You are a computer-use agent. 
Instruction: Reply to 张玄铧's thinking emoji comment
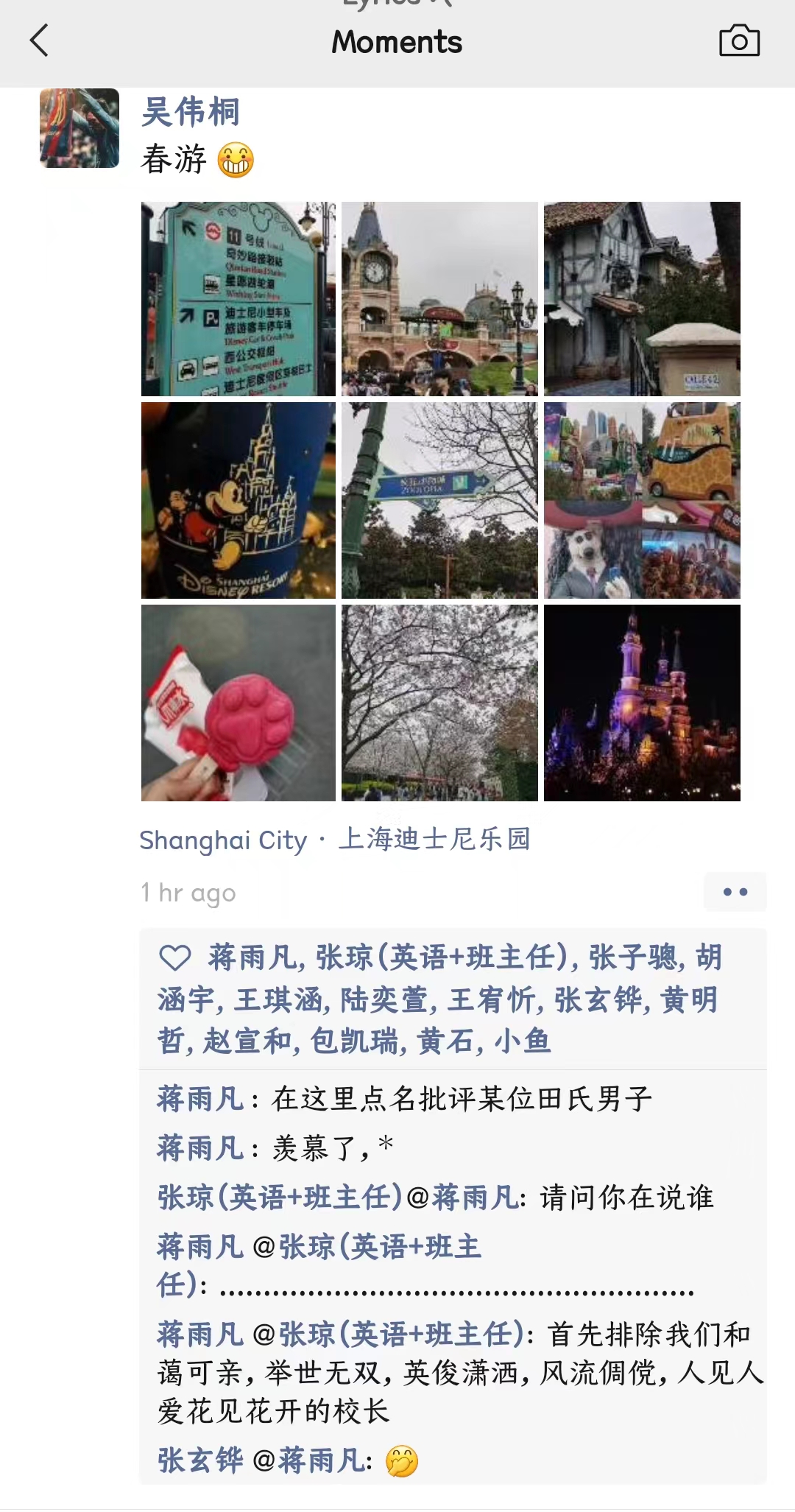coord(402,1461)
